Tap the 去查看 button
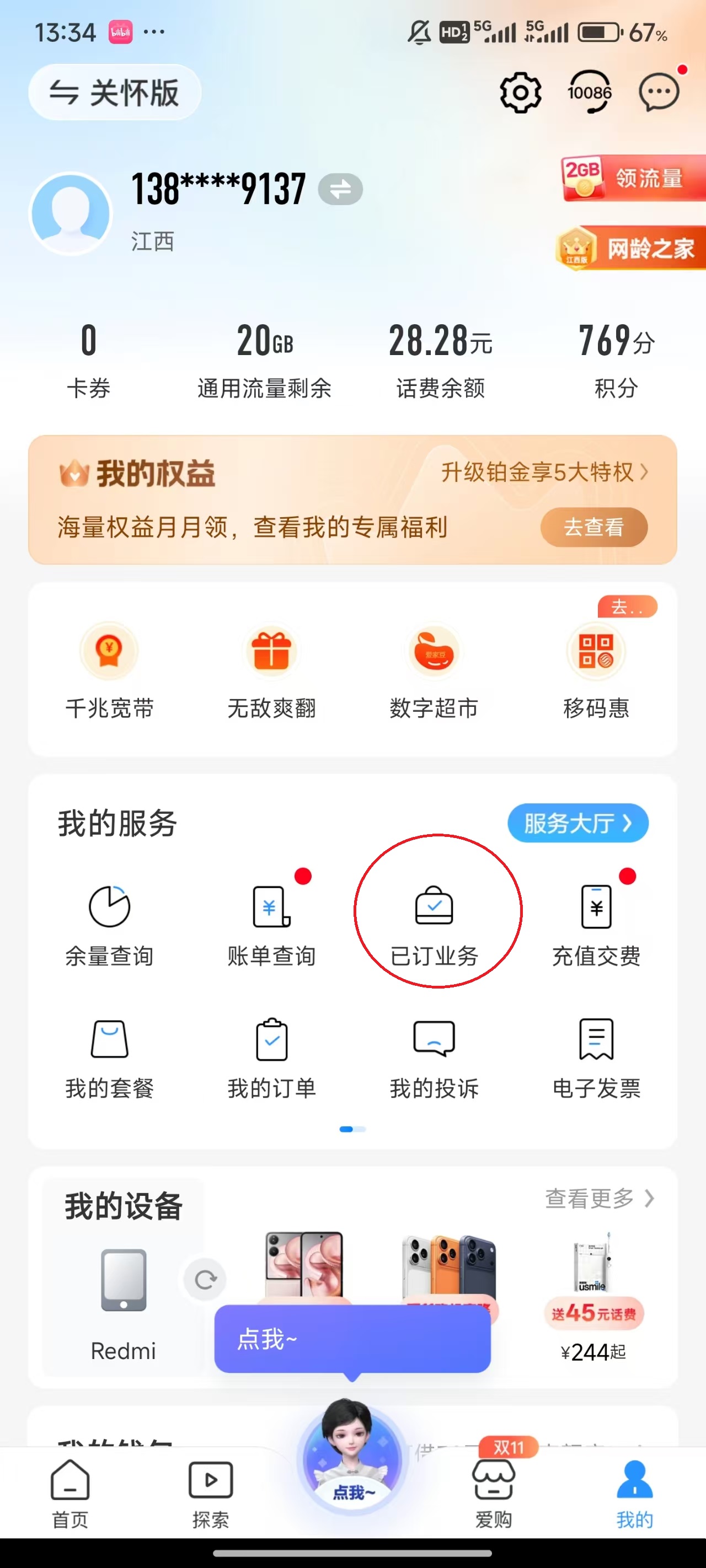 pyautogui.click(x=593, y=527)
